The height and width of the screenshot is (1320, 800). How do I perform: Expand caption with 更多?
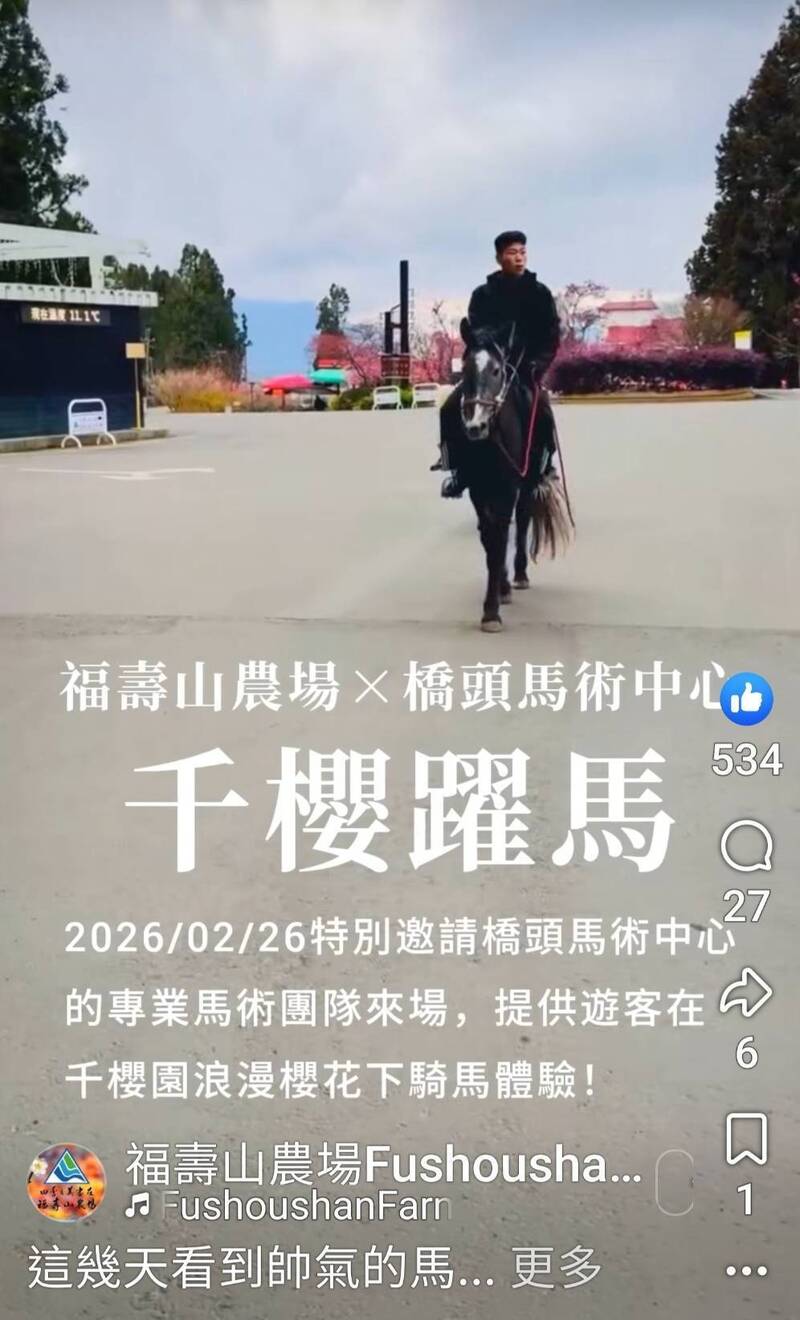[x=556, y=1268]
